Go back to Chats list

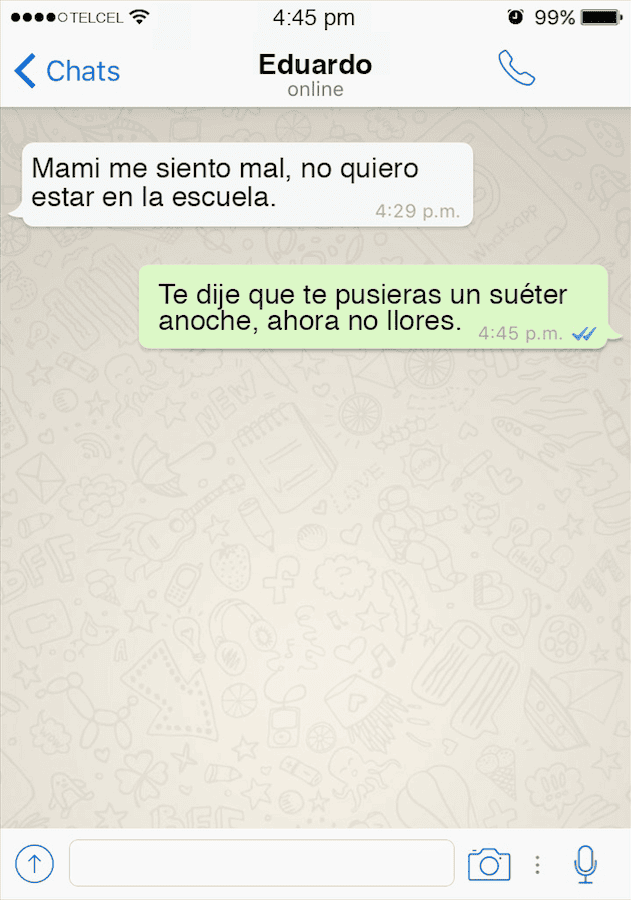(67, 71)
